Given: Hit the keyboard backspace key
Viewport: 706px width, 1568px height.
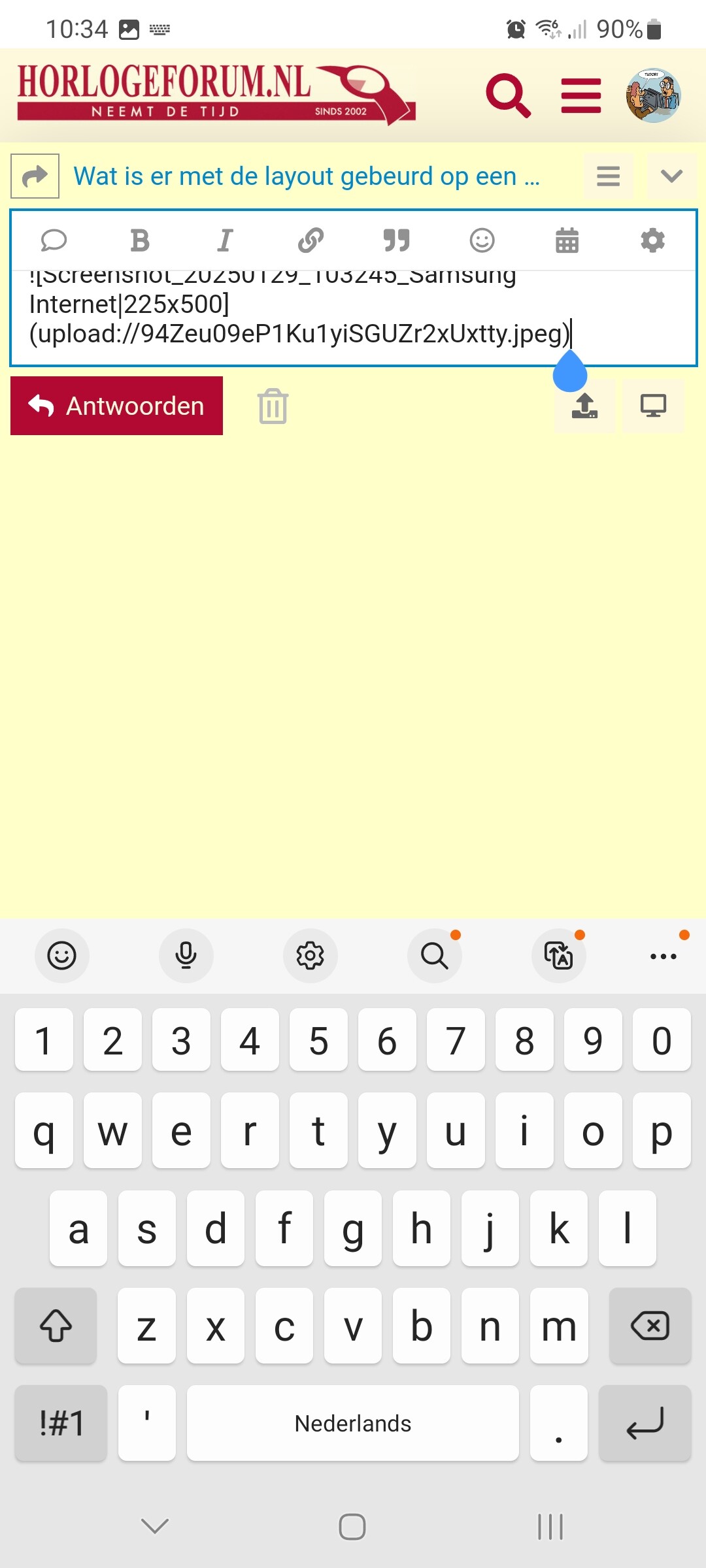Looking at the screenshot, I should tap(650, 1326).
